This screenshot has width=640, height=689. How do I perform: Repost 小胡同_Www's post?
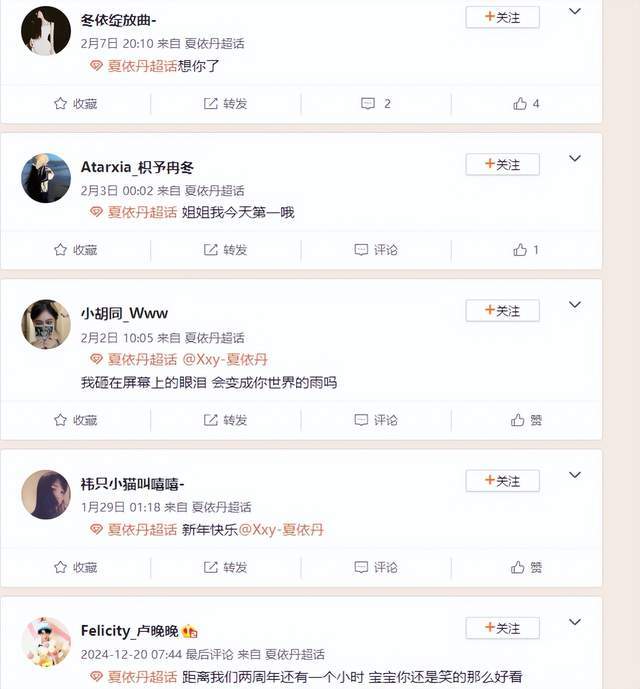click(x=225, y=420)
